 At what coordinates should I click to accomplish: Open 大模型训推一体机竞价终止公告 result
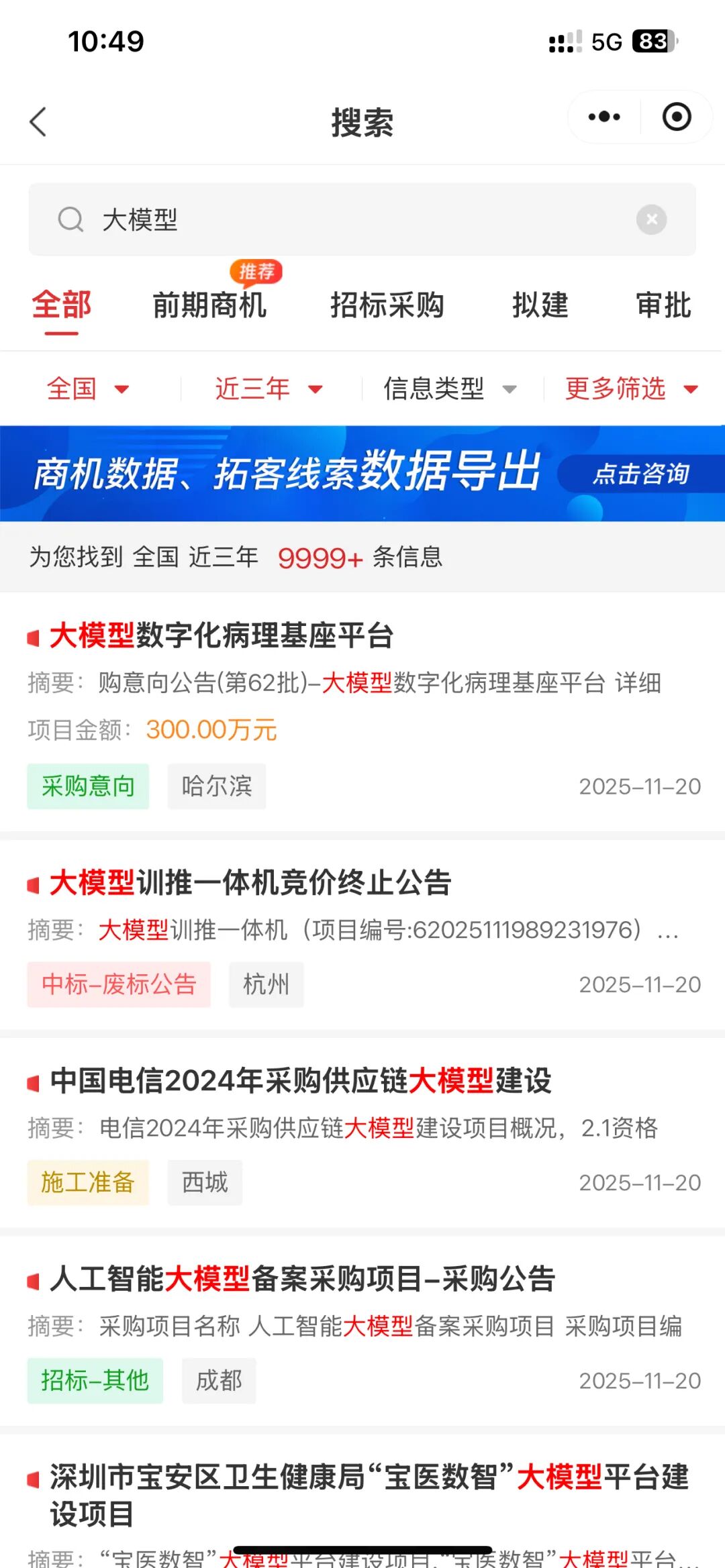pyautogui.click(x=250, y=882)
